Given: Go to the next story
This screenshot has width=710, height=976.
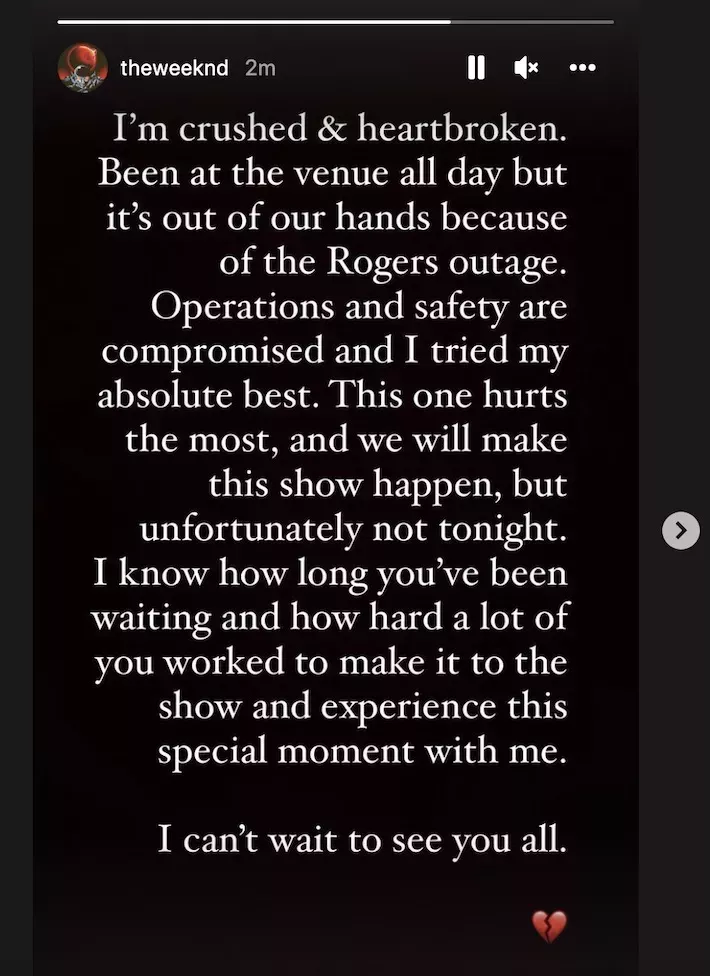Looking at the screenshot, I should 681,530.
